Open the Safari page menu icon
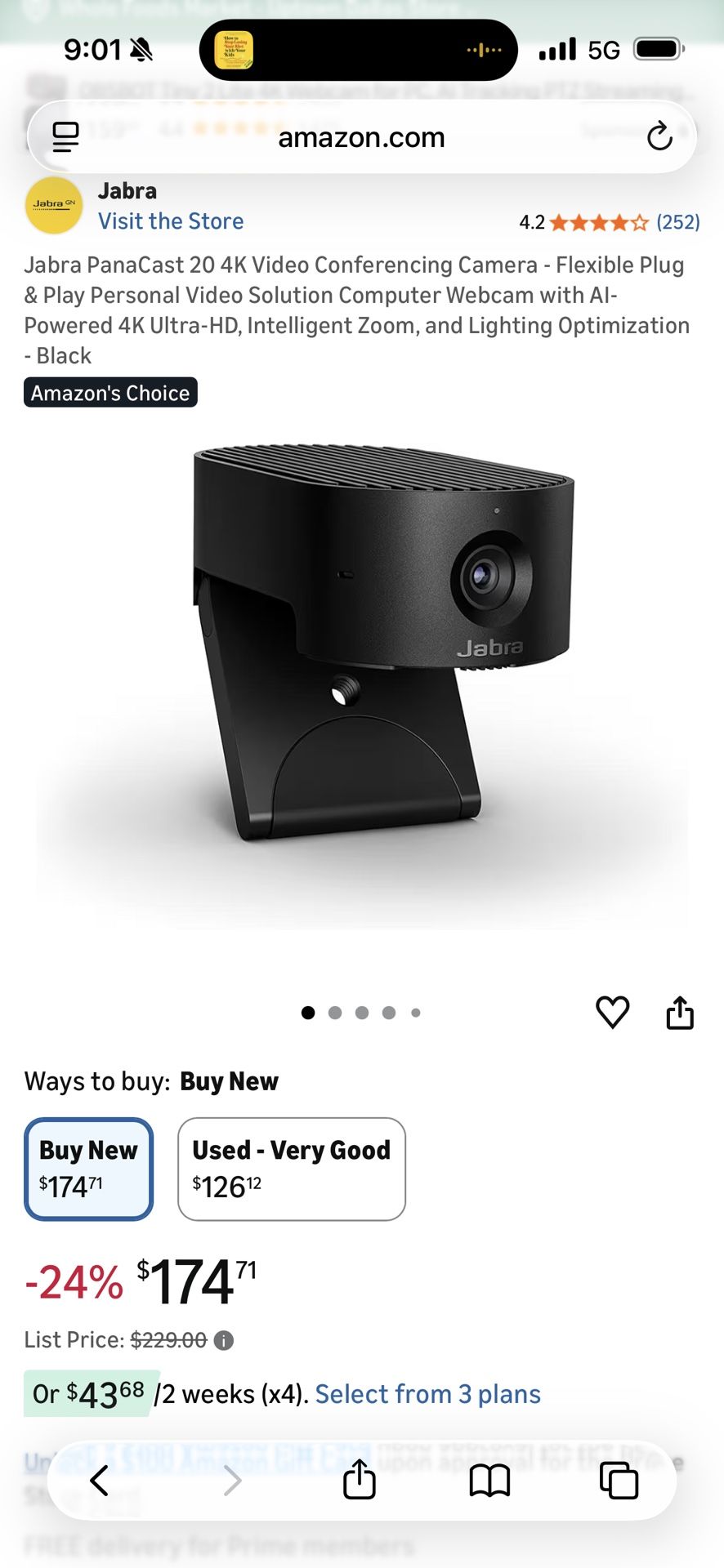The image size is (724, 1568). (x=65, y=137)
